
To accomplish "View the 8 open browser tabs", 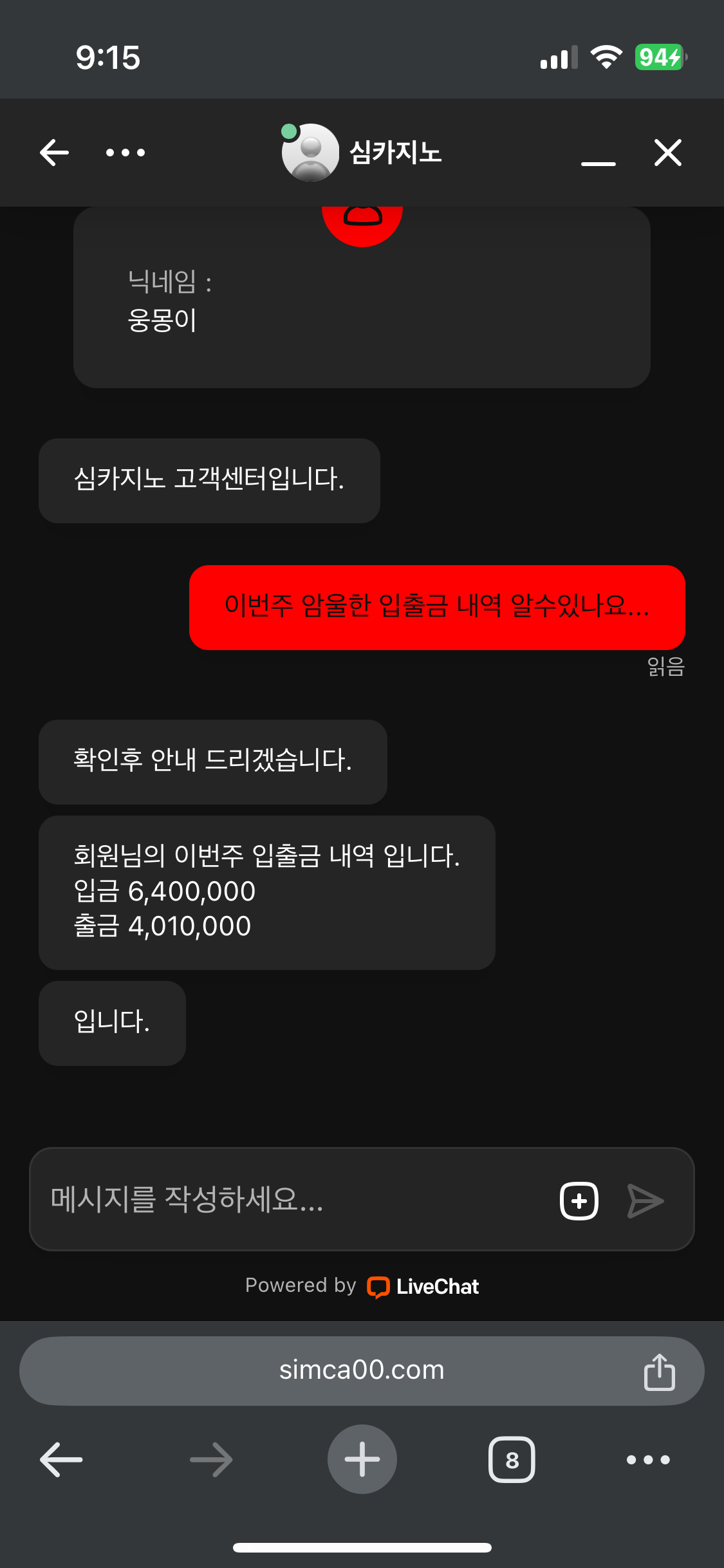I will [512, 1459].
